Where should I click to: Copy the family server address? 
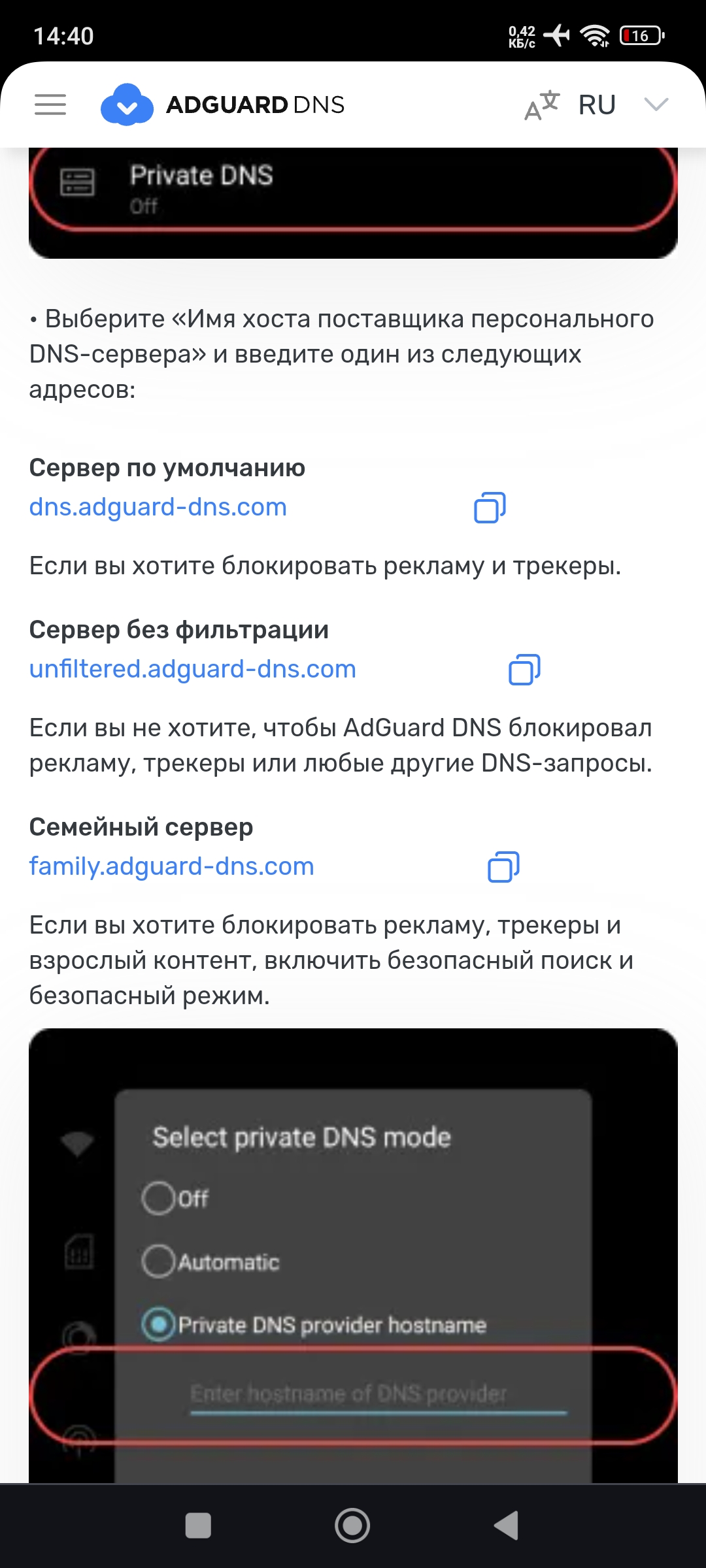coord(503,867)
